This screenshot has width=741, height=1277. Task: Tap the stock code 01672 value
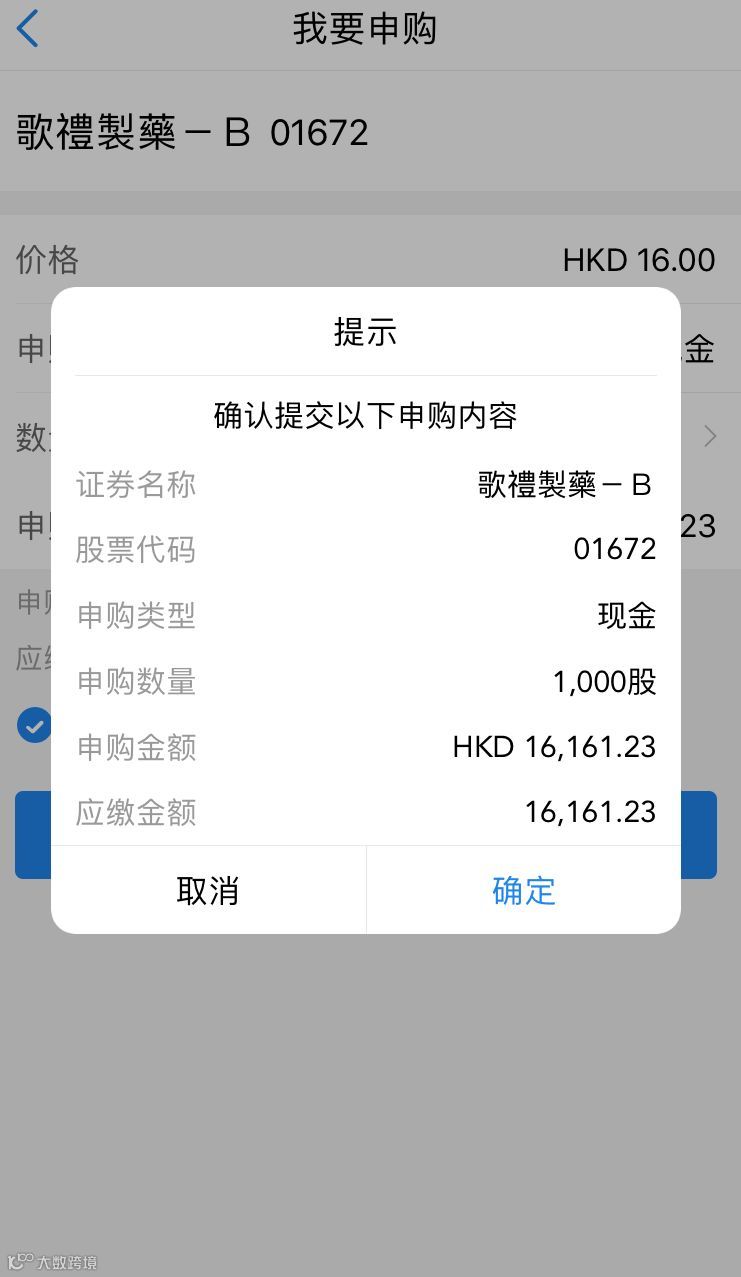coord(614,548)
